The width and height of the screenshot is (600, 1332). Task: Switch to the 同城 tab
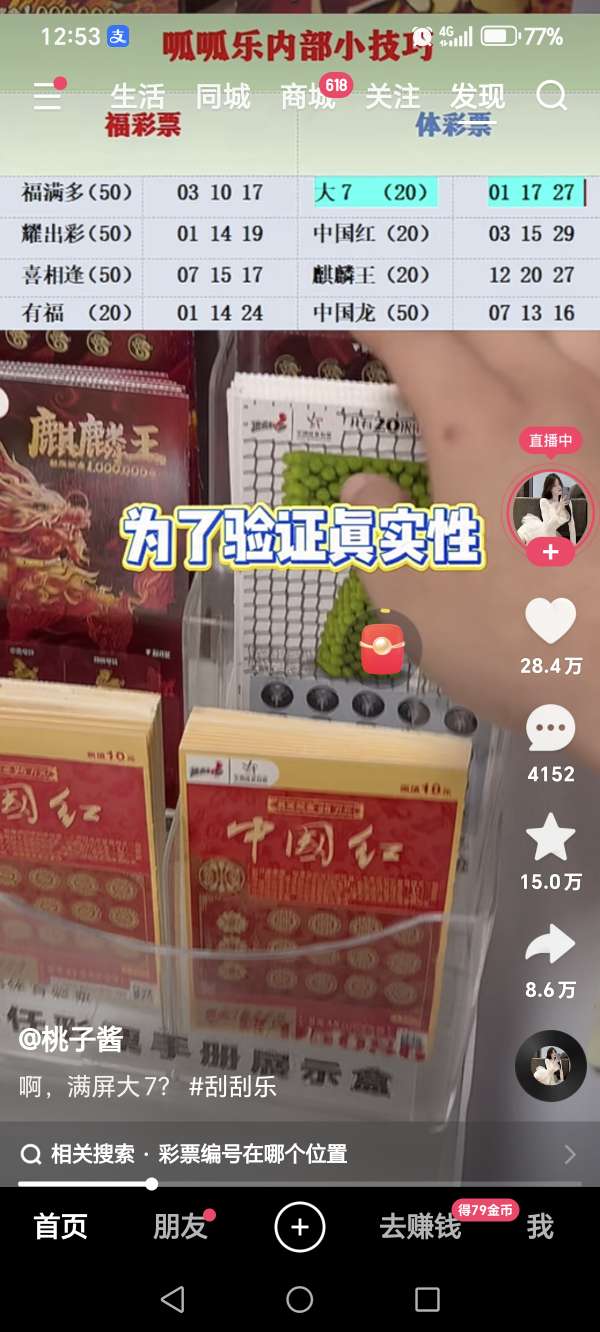222,97
